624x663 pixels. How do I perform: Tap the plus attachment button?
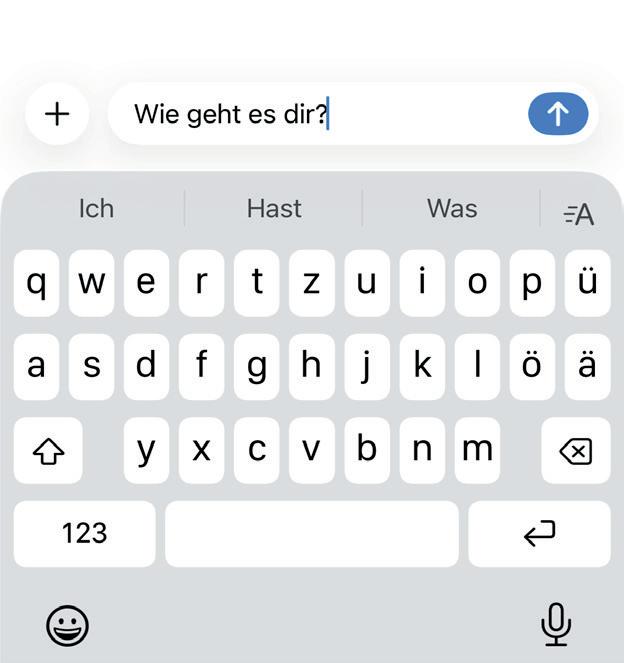point(57,114)
